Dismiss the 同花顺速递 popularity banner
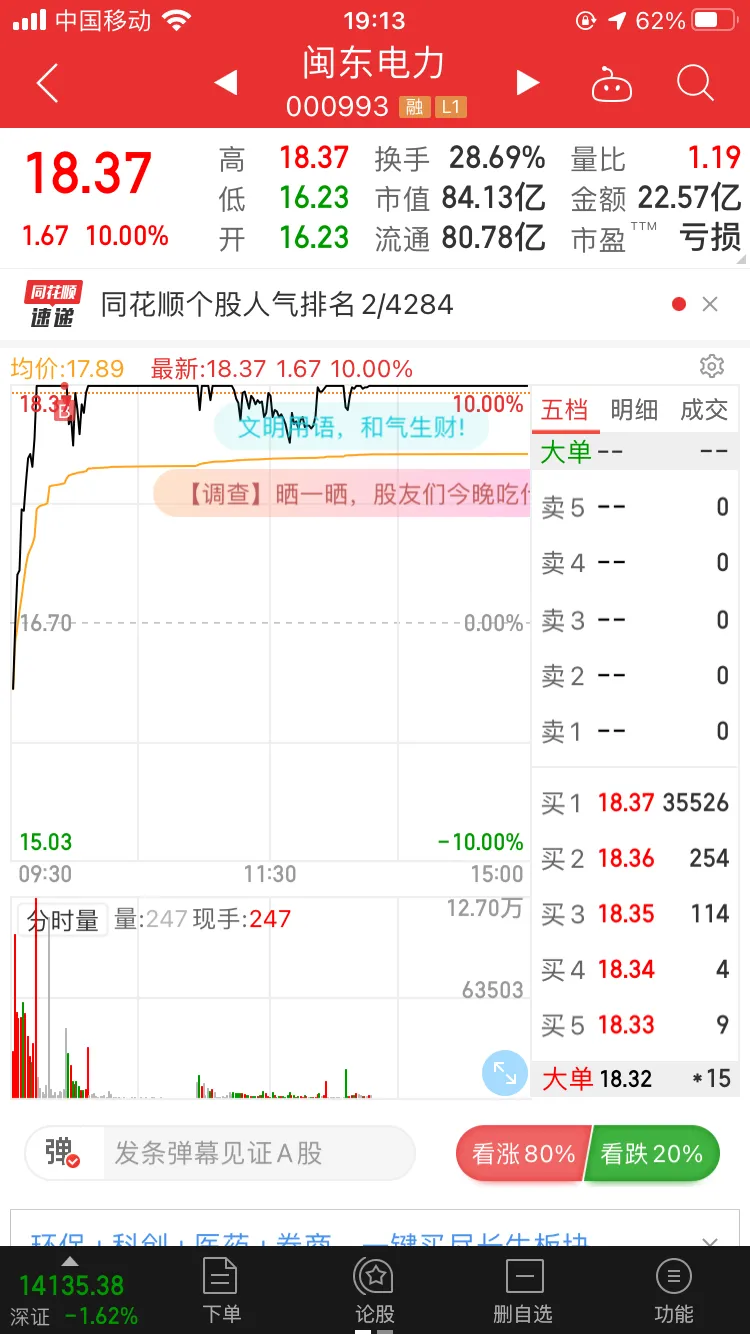Image resolution: width=750 pixels, height=1334 pixels. click(x=710, y=304)
